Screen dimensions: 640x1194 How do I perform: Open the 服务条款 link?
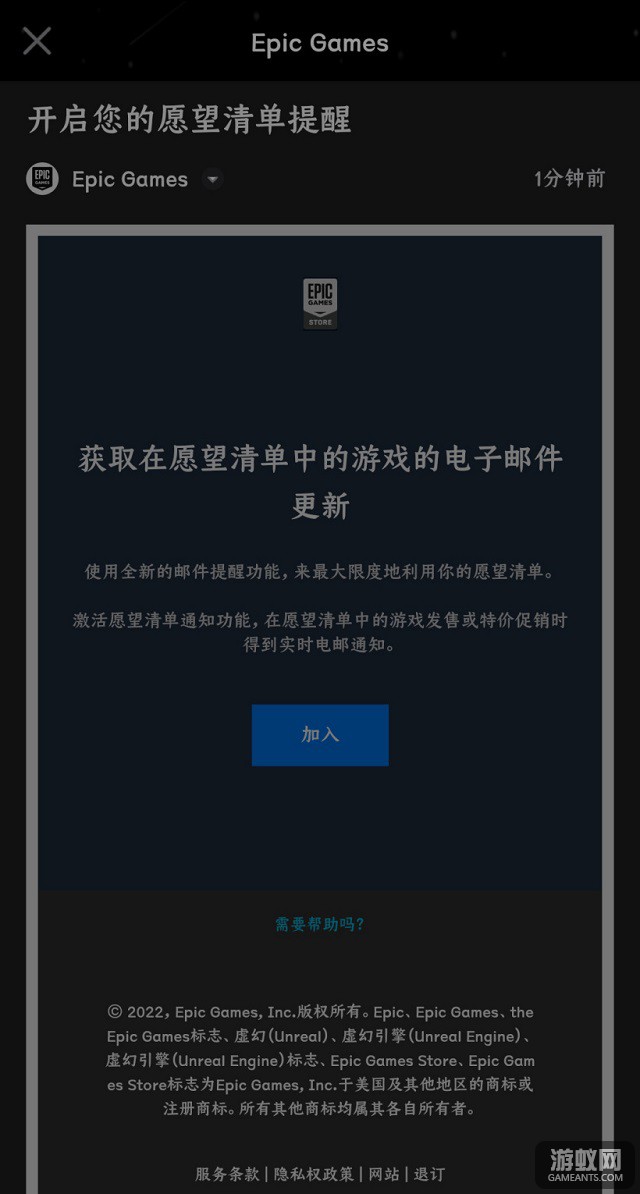point(227,1173)
